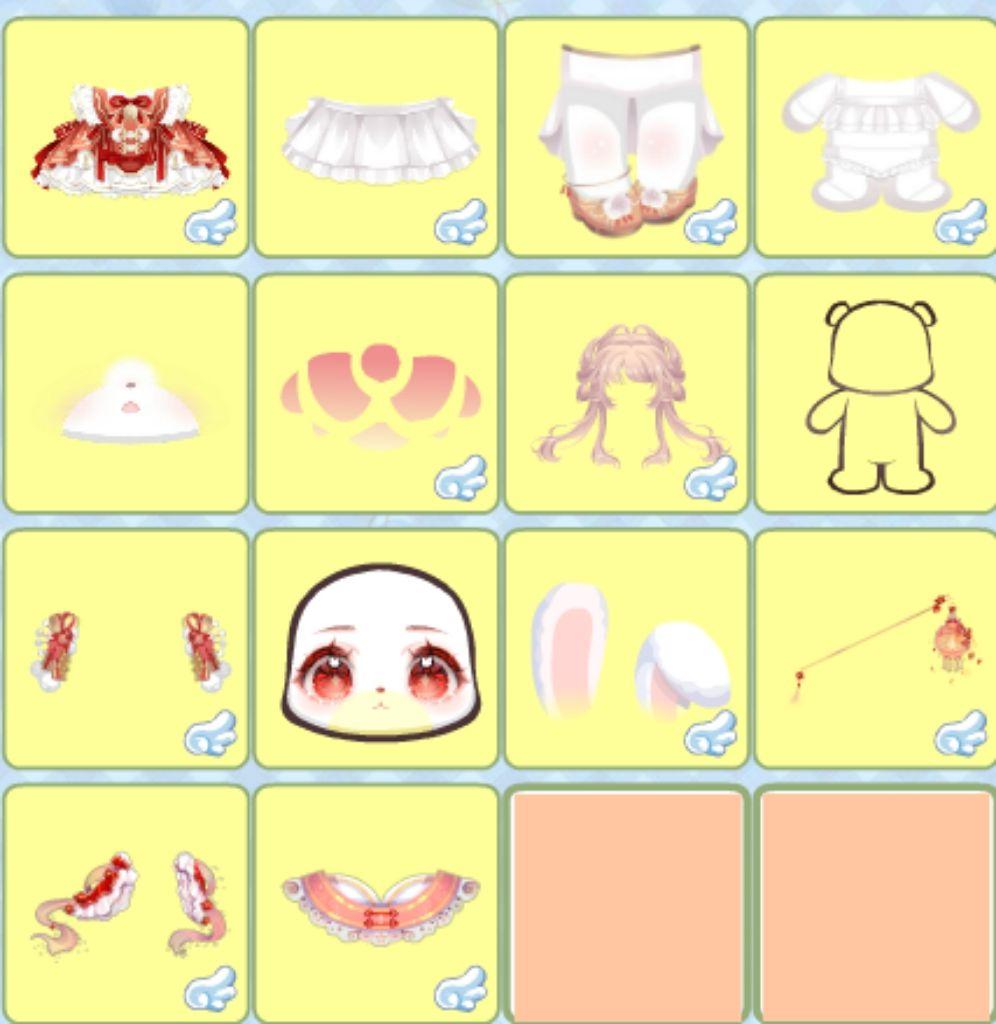Select the bear body outline item
This screenshot has width=996, height=1024.
[x=877, y=395]
